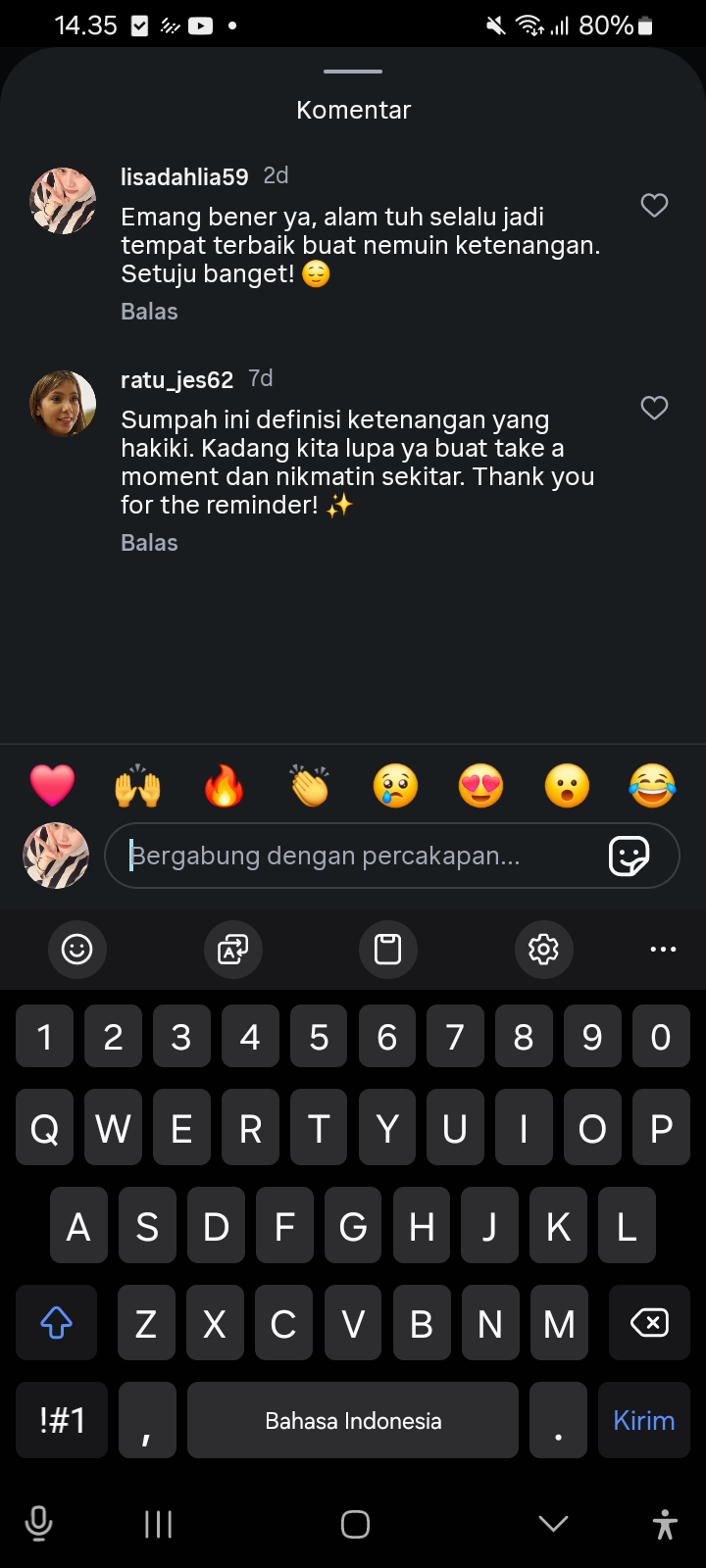
Task: Like the comment by lisadahlia59
Action: [x=654, y=205]
